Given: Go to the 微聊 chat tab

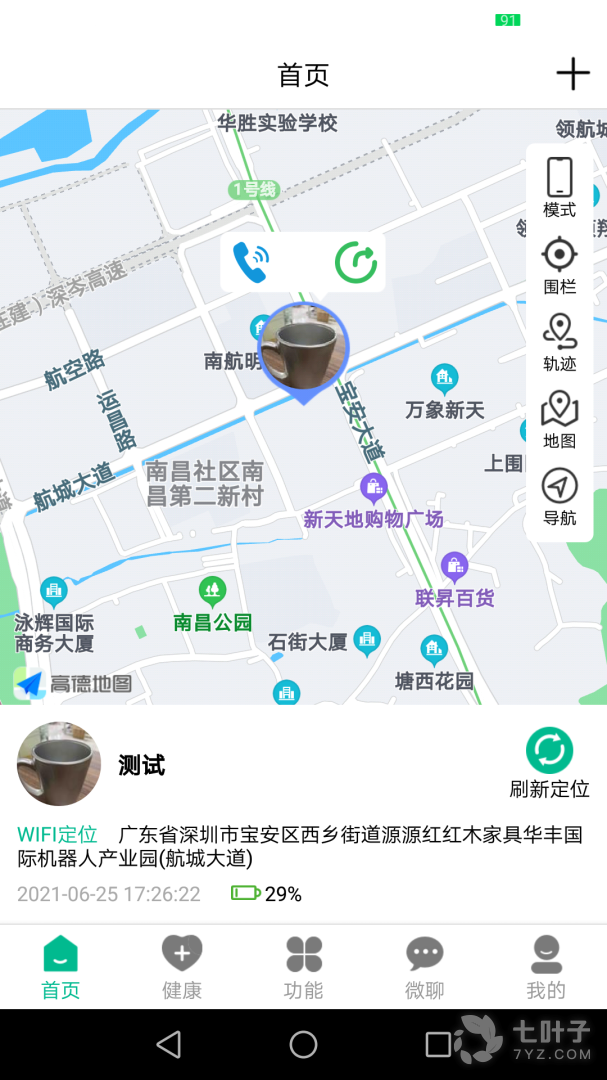Looking at the screenshot, I should (x=425, y=968).
